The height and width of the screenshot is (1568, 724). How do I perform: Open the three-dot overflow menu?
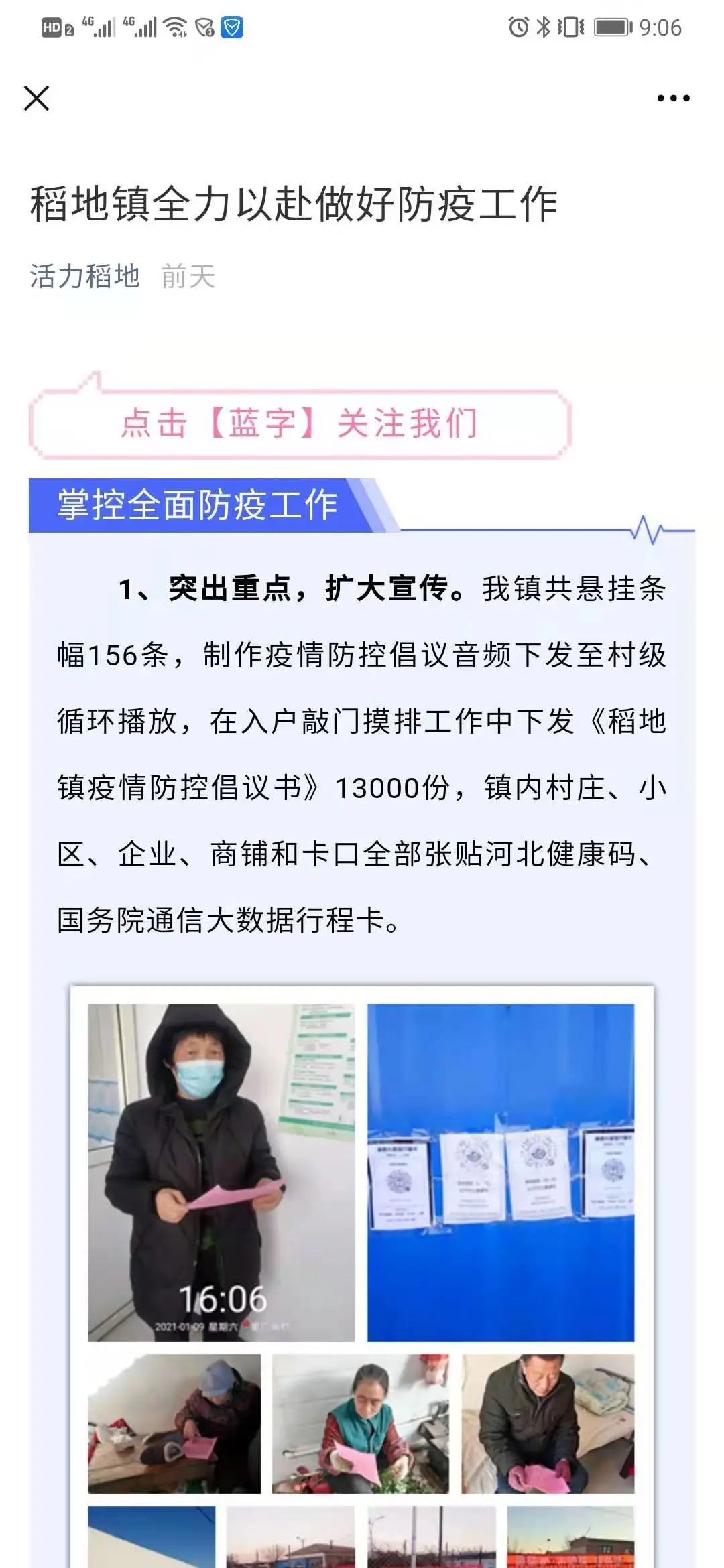[673, 99]
